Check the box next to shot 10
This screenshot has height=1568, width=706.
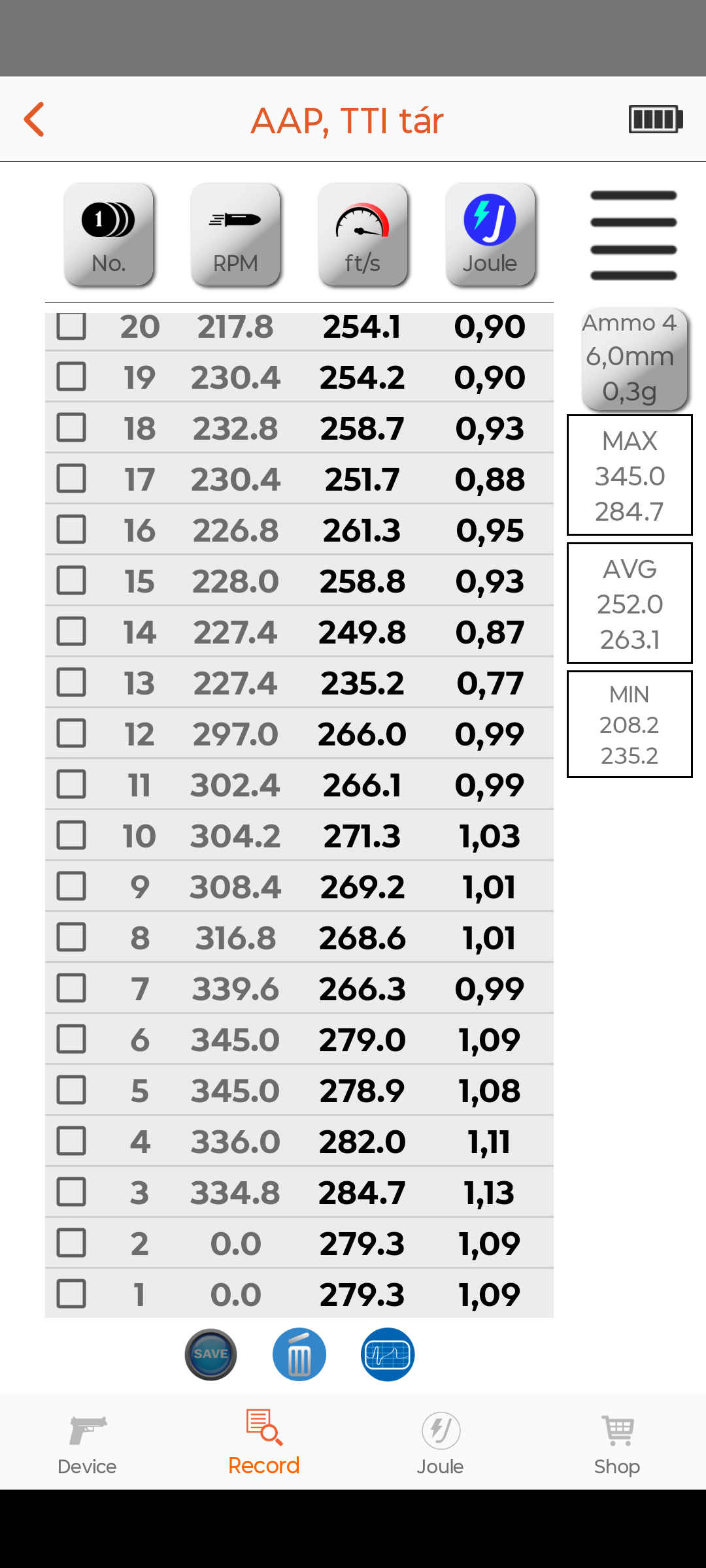click(71, 836)
